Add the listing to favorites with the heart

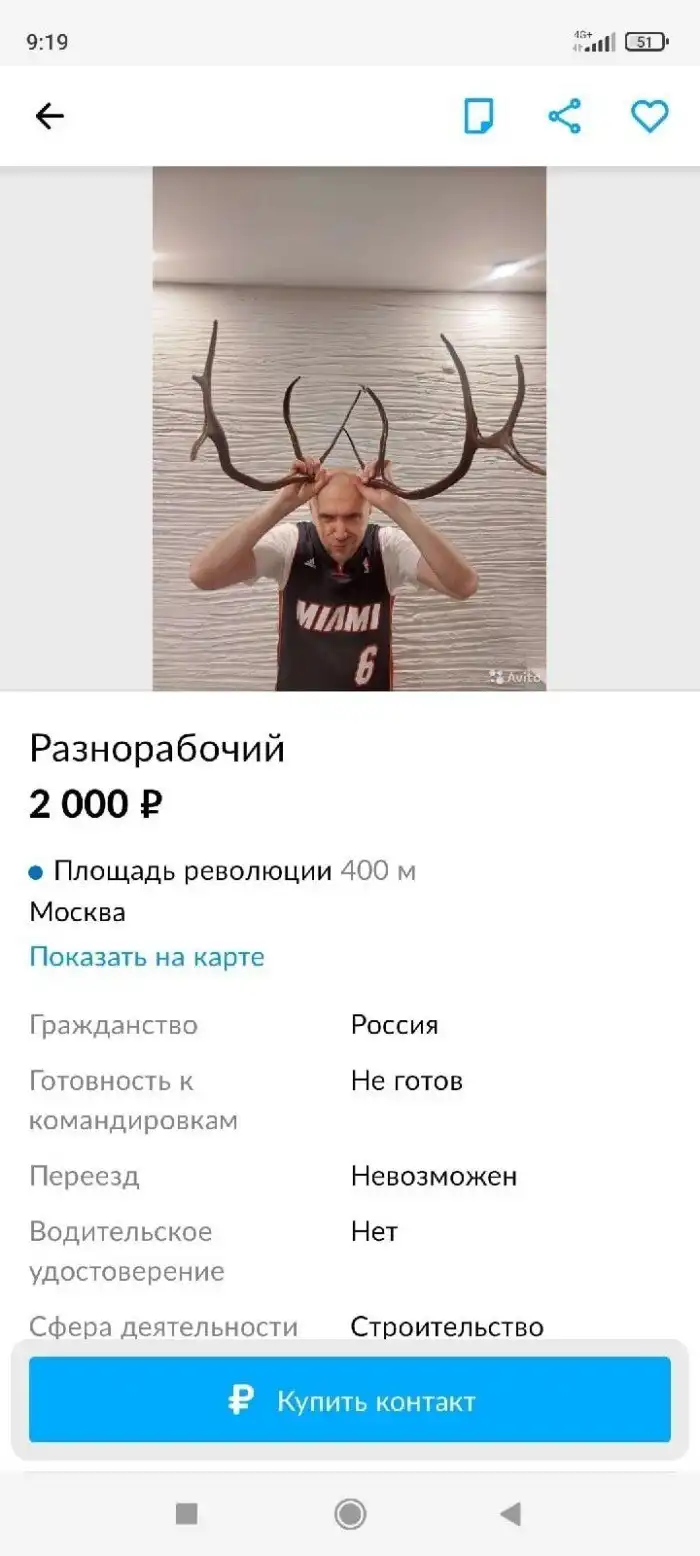(x=650, y=116)
